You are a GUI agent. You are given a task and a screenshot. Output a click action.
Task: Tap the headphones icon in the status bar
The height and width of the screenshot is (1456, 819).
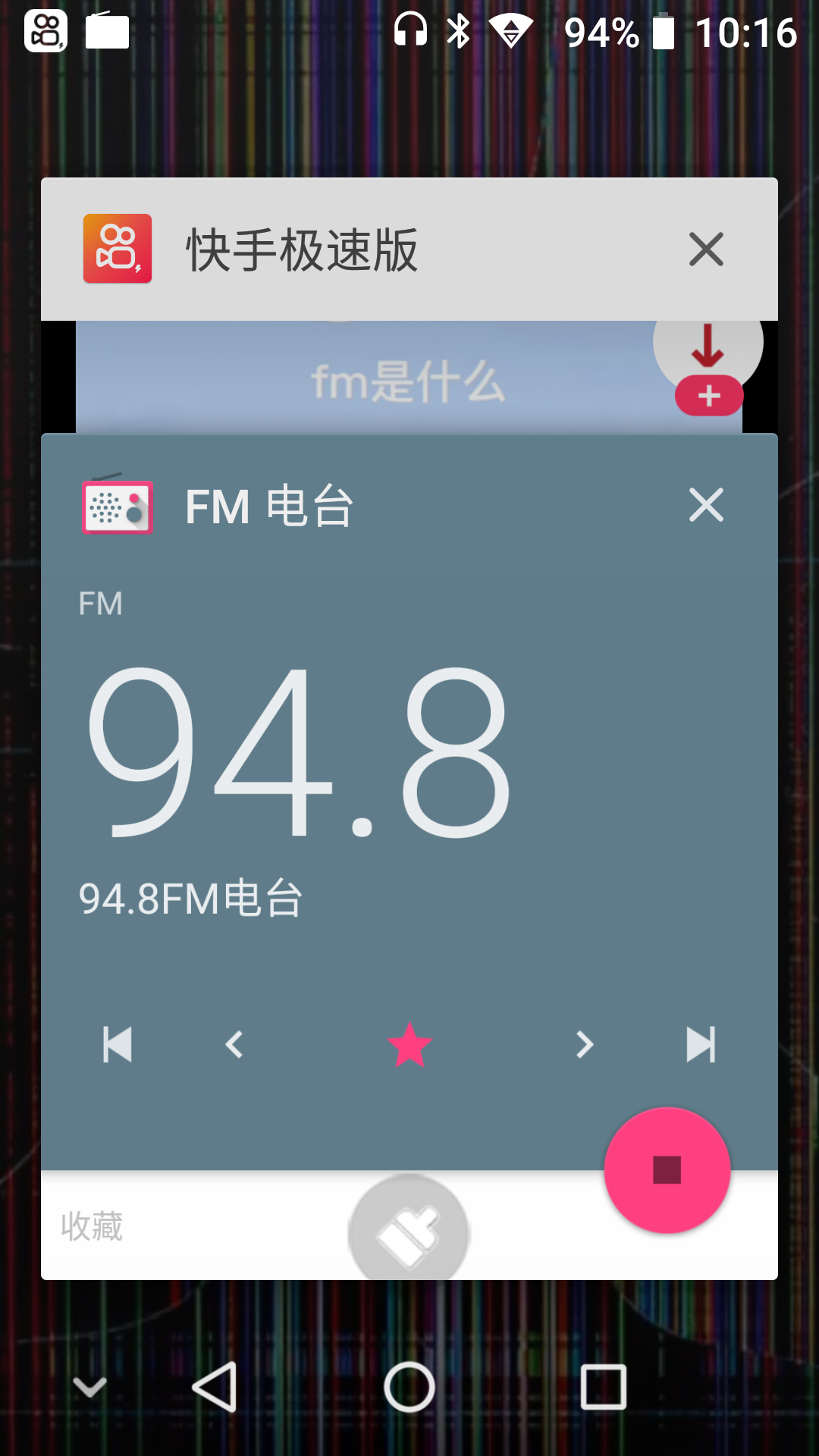click(409, 30)
